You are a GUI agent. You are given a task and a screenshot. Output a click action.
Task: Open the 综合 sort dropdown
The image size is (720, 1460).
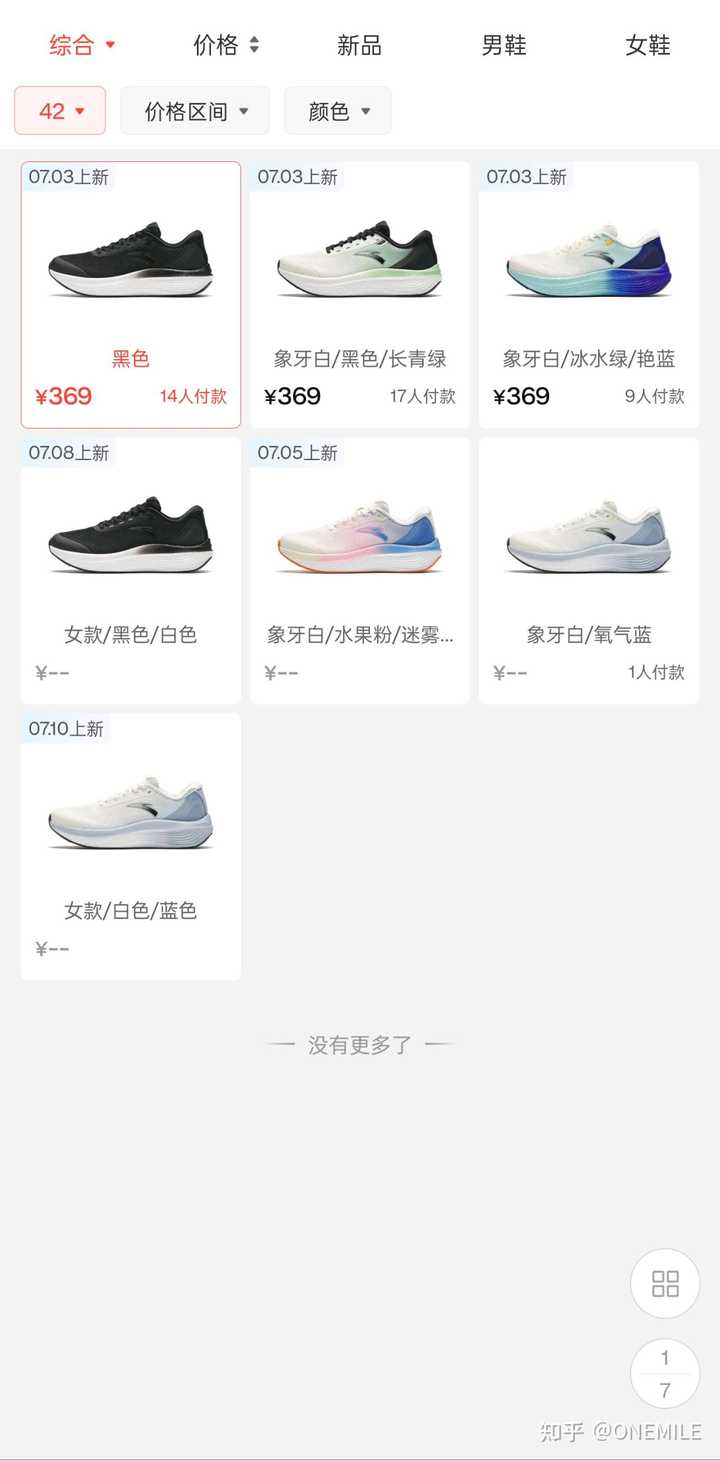click(82, 45)
